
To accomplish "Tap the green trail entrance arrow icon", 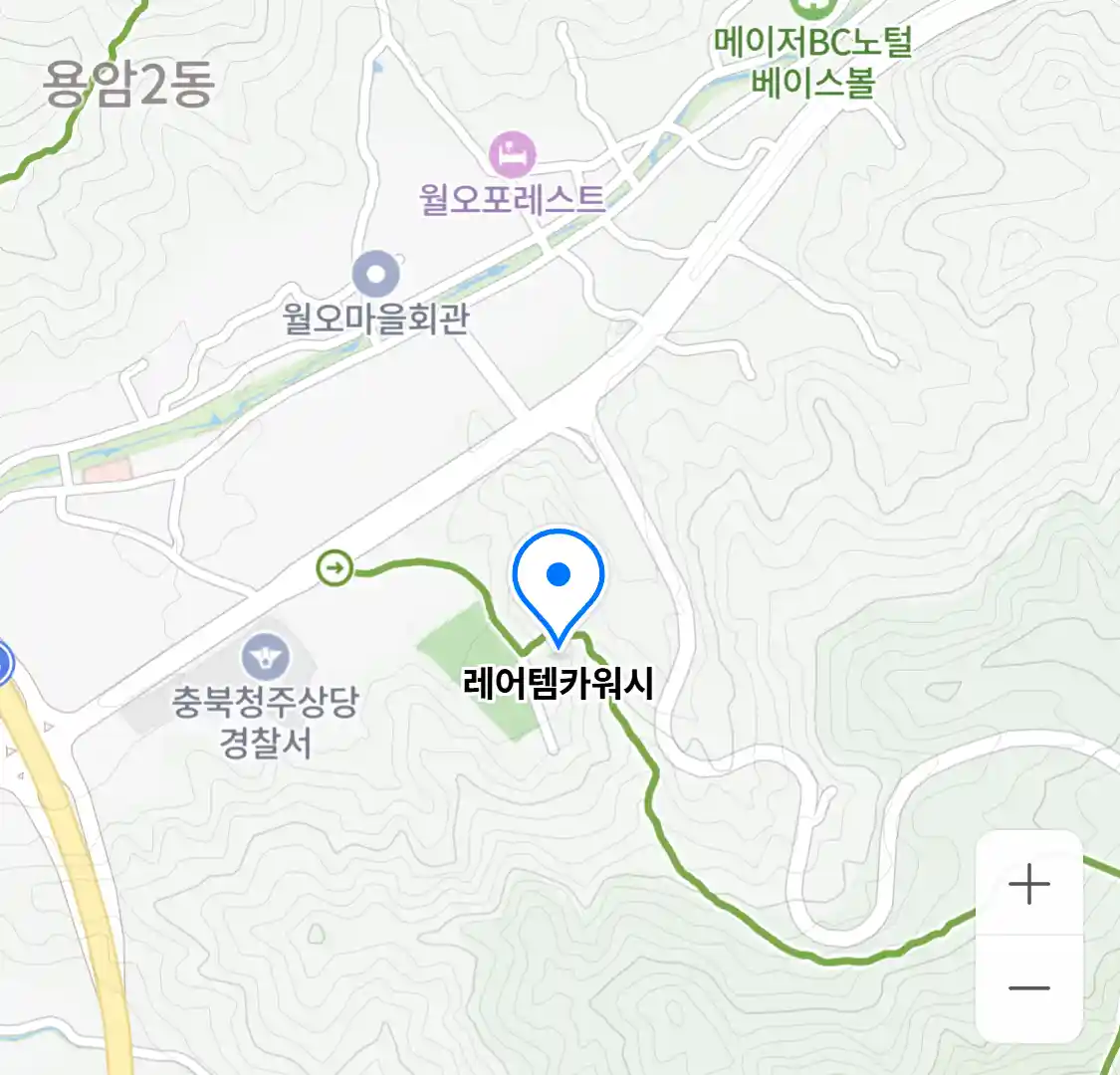I will (x=336, y=568).
